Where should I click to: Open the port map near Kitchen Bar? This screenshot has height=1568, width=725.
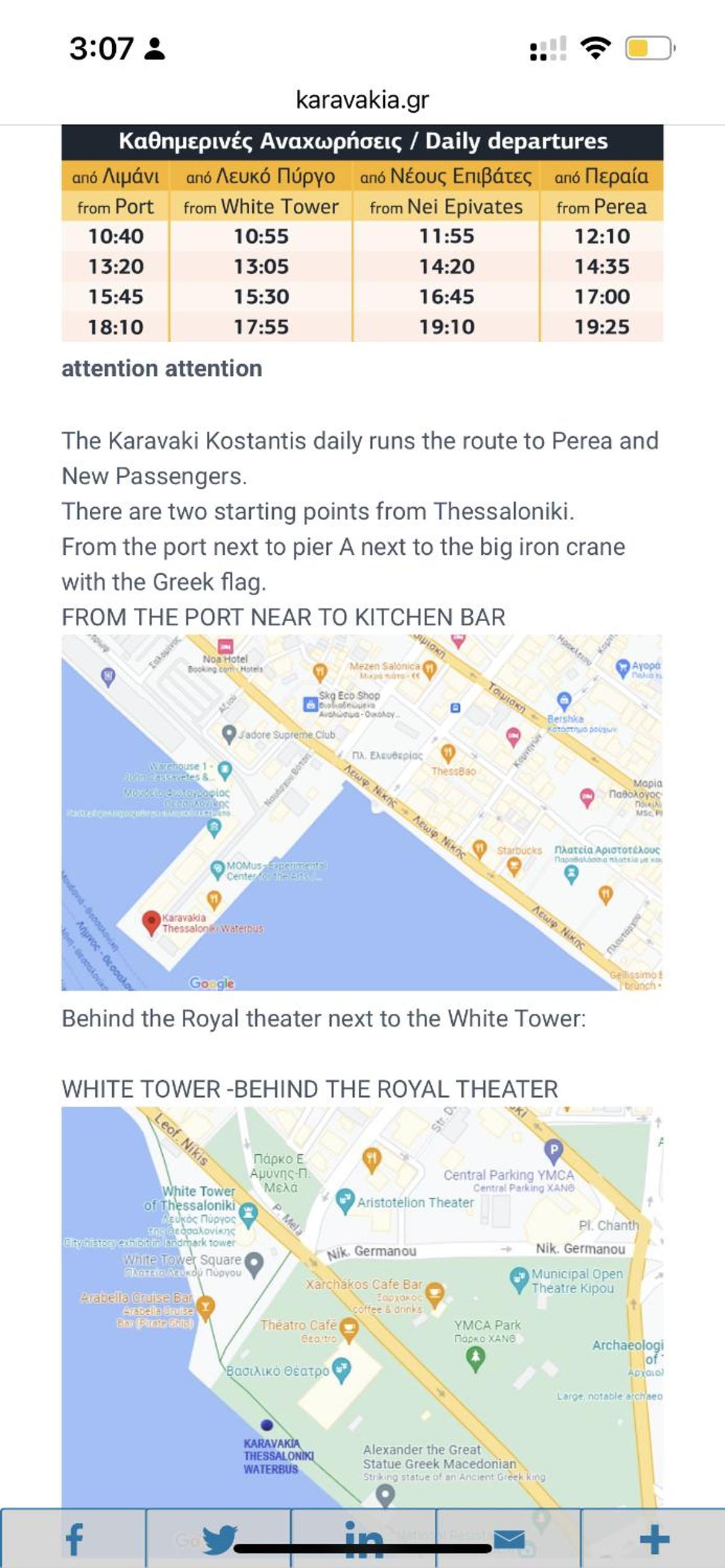pos(362,812)
